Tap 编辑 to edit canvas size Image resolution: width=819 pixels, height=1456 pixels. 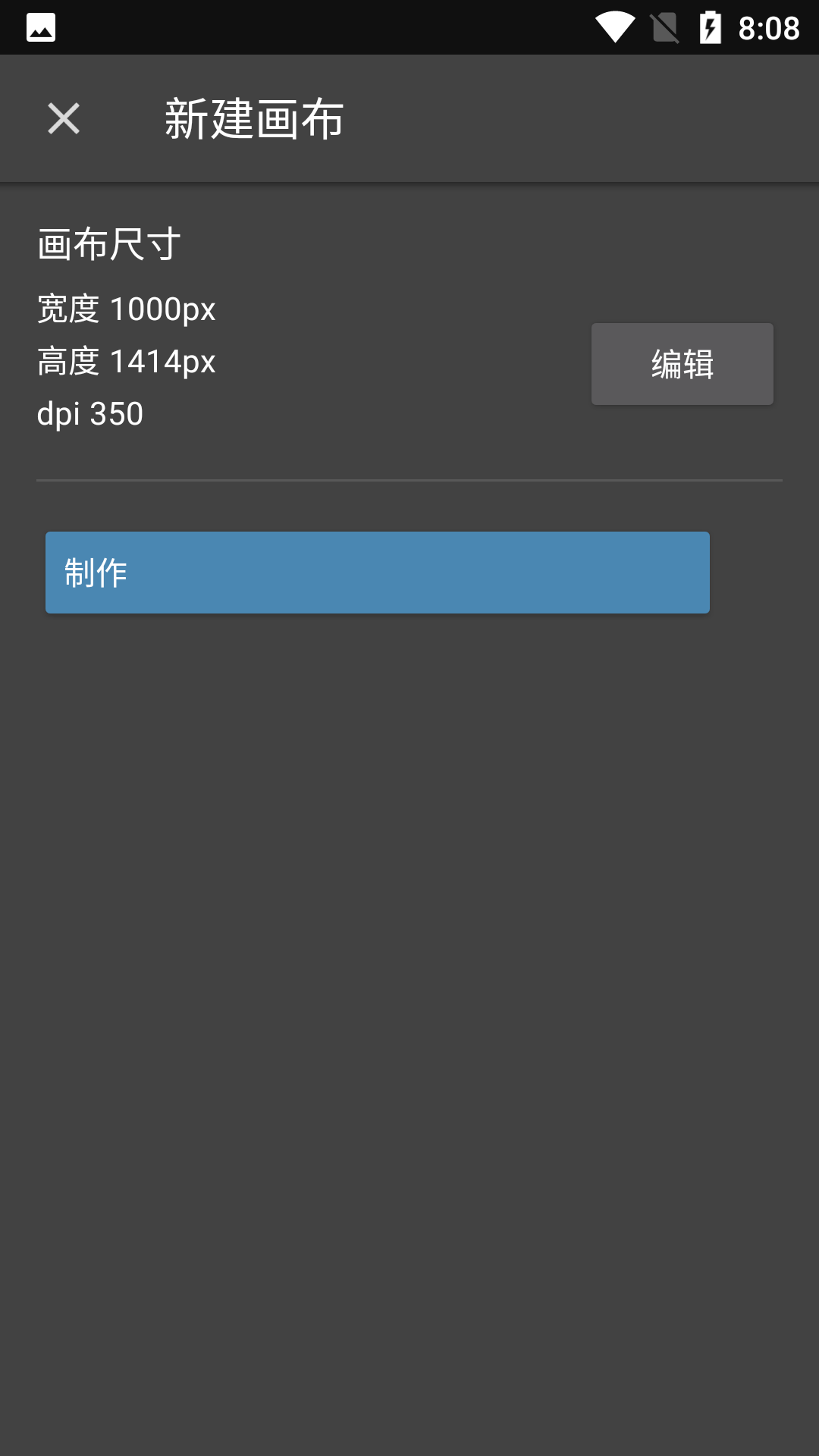(682, 364)
